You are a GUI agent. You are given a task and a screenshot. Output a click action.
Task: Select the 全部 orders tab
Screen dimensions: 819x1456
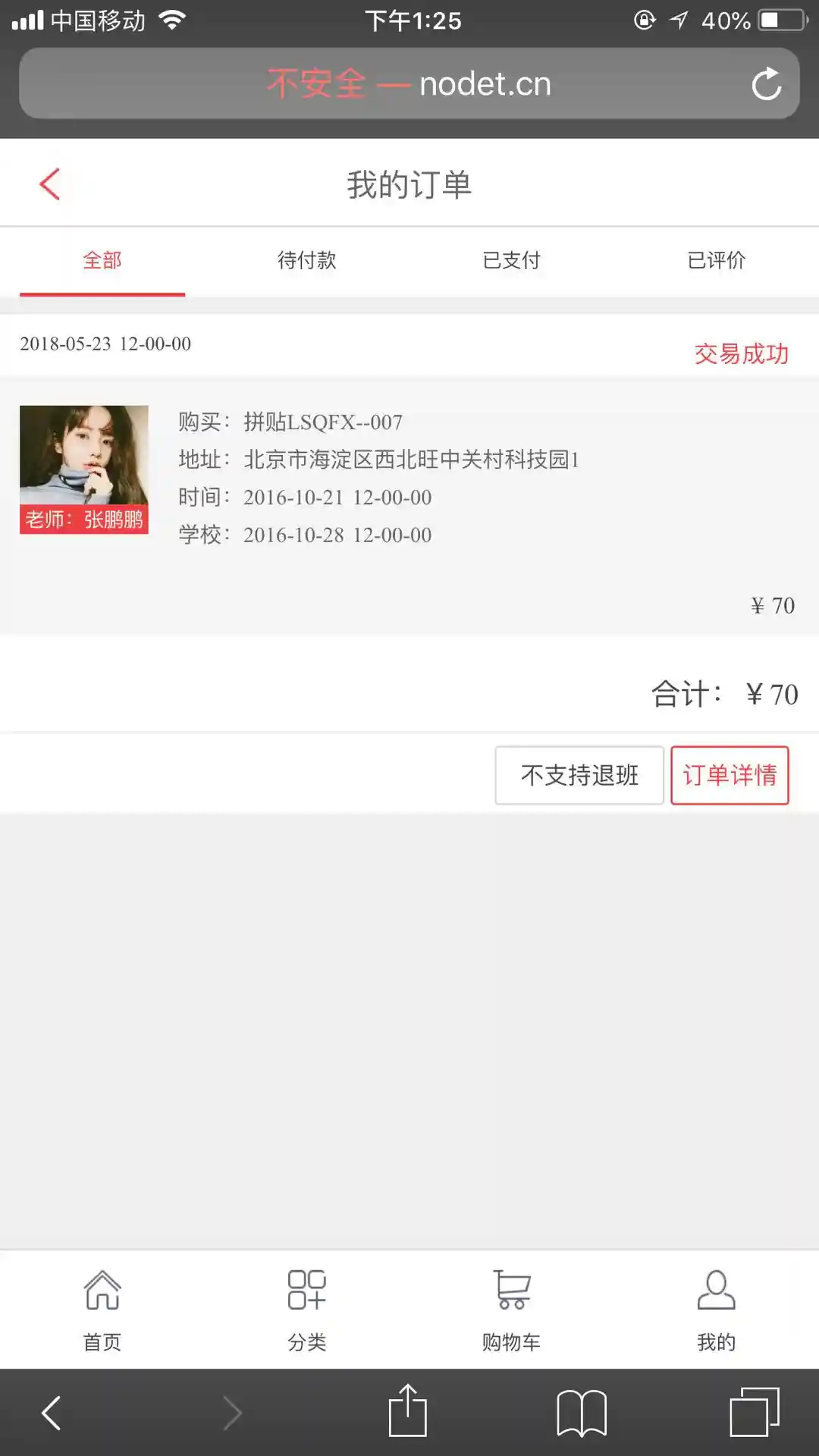tap(102, 261)
